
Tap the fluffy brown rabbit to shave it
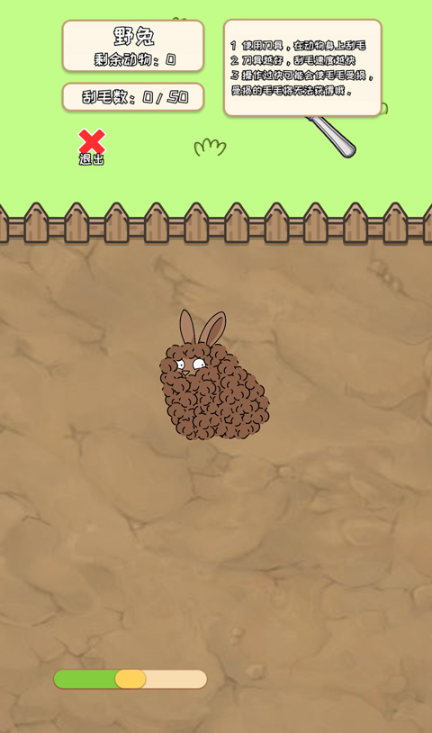point(214,381)
